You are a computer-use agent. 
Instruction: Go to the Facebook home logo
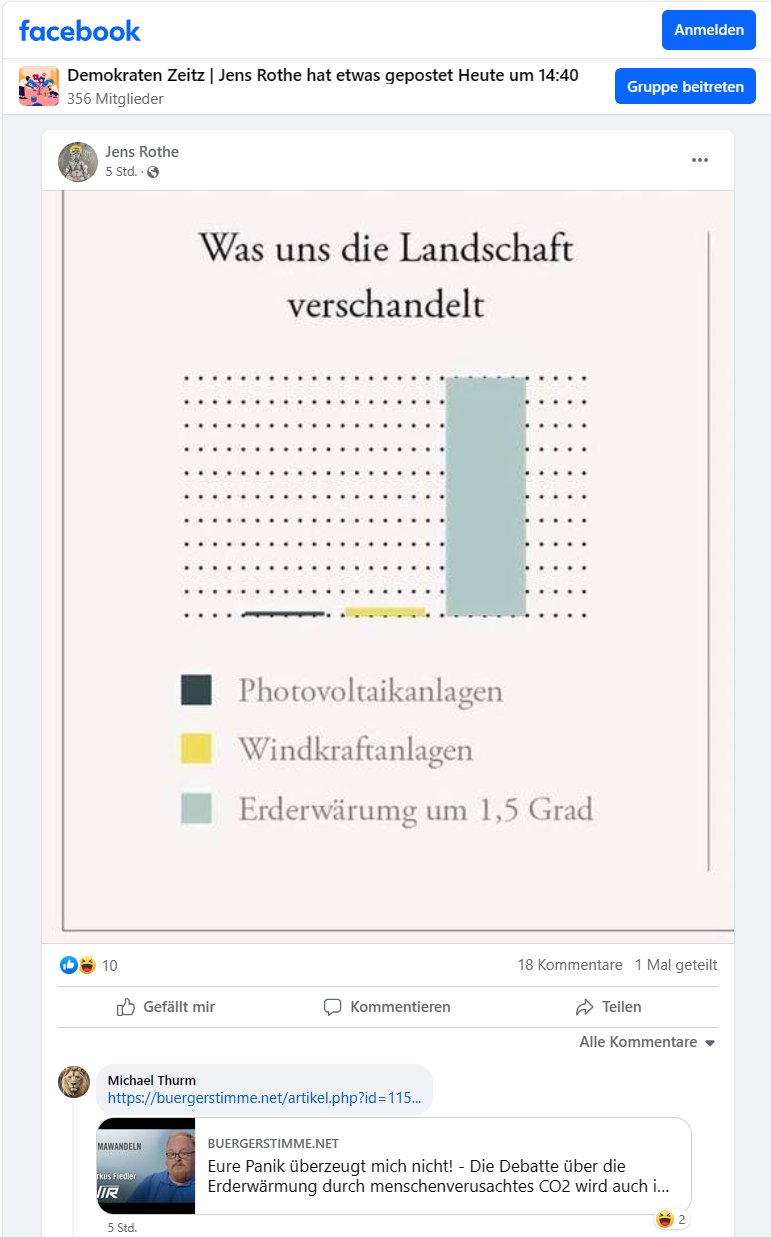(x=80, y=30)
